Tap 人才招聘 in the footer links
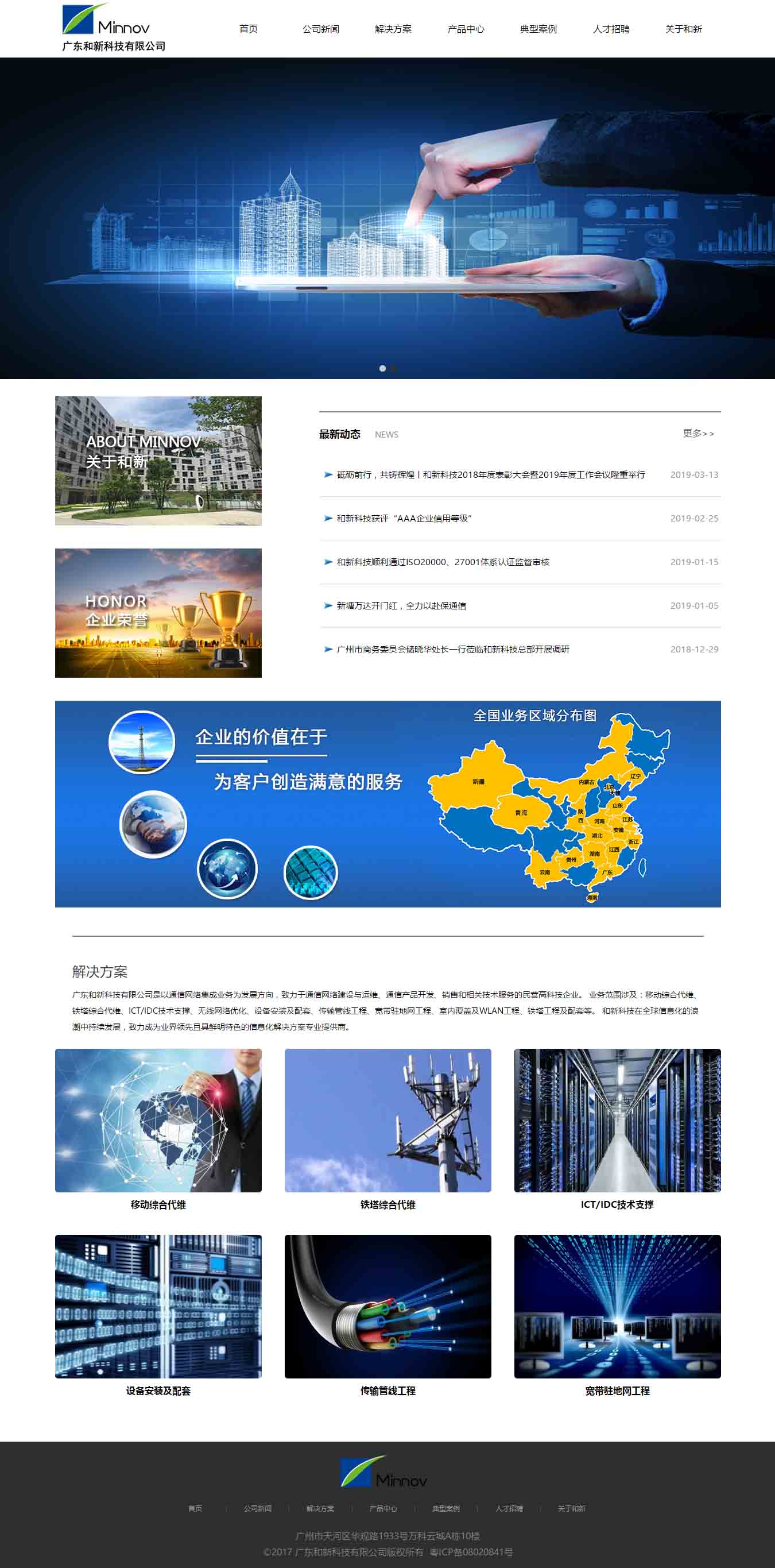 tap(509, 1508)
